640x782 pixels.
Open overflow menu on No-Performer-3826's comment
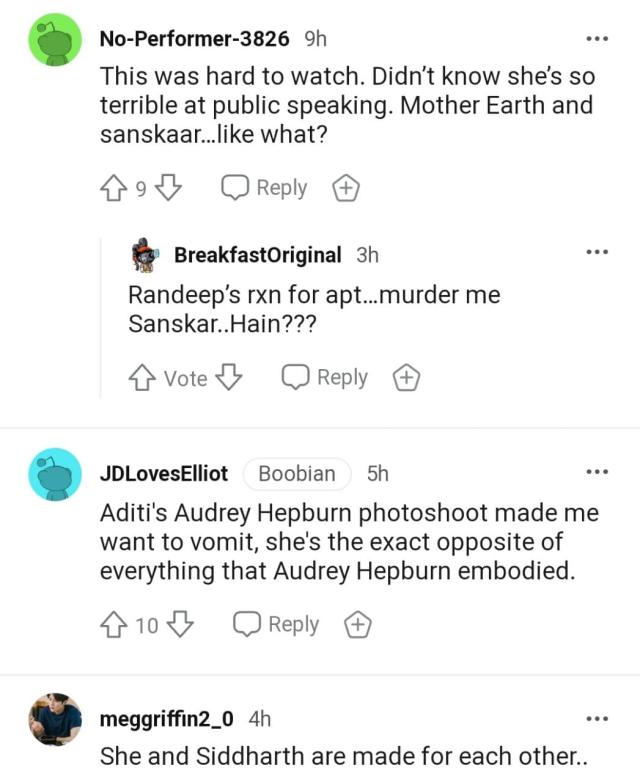pos(597,39)
